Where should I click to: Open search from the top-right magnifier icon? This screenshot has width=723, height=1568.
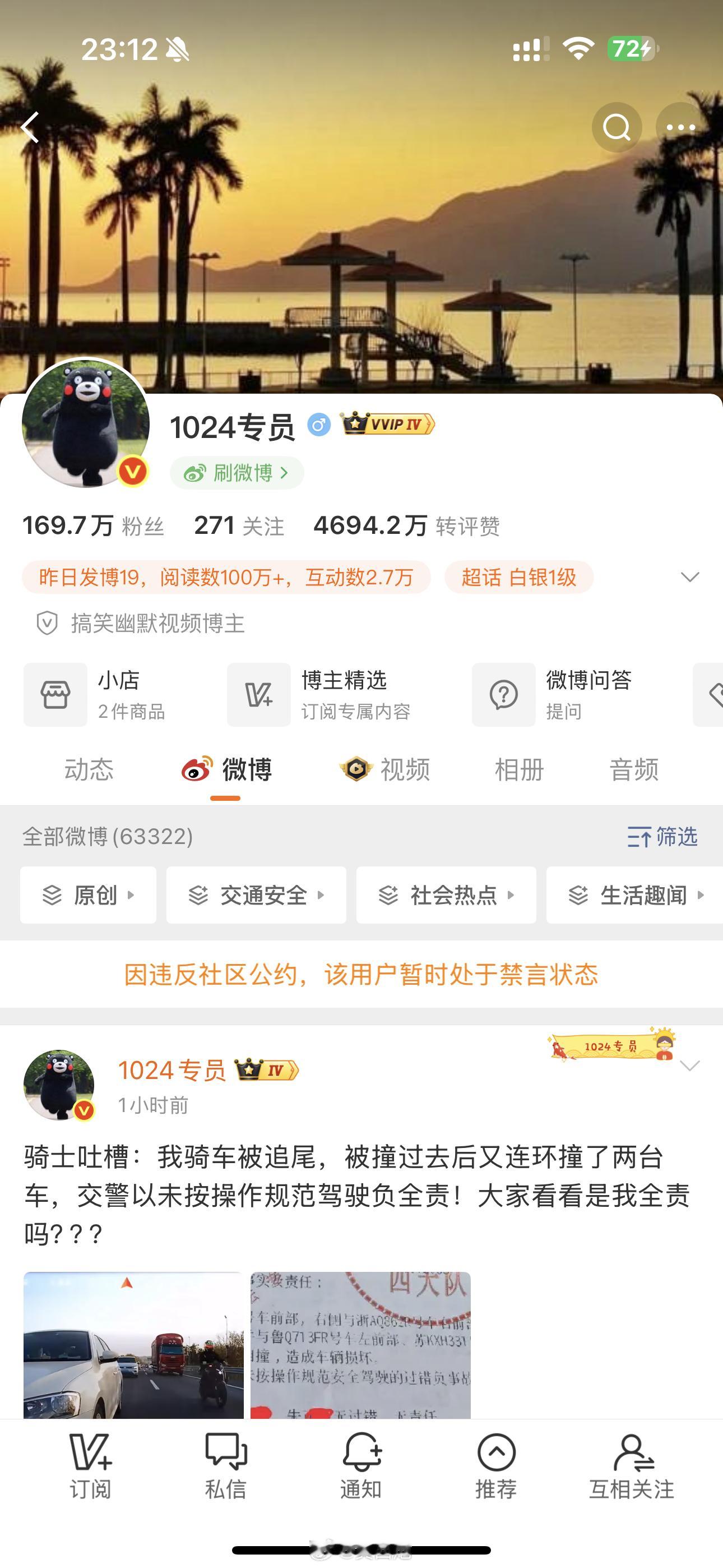pos(617,127)
